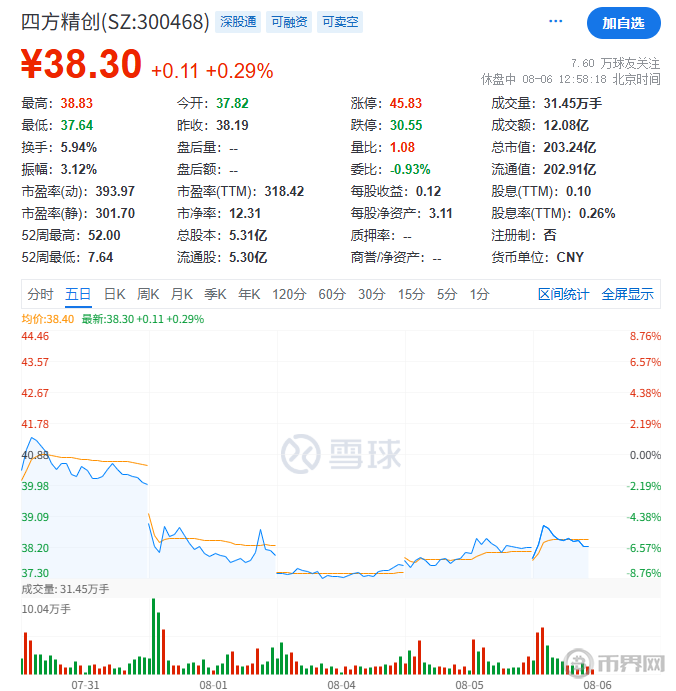Select the 季K chart tab
The height and width of the screenshot is (691, 676).
(x=215, y=294)
